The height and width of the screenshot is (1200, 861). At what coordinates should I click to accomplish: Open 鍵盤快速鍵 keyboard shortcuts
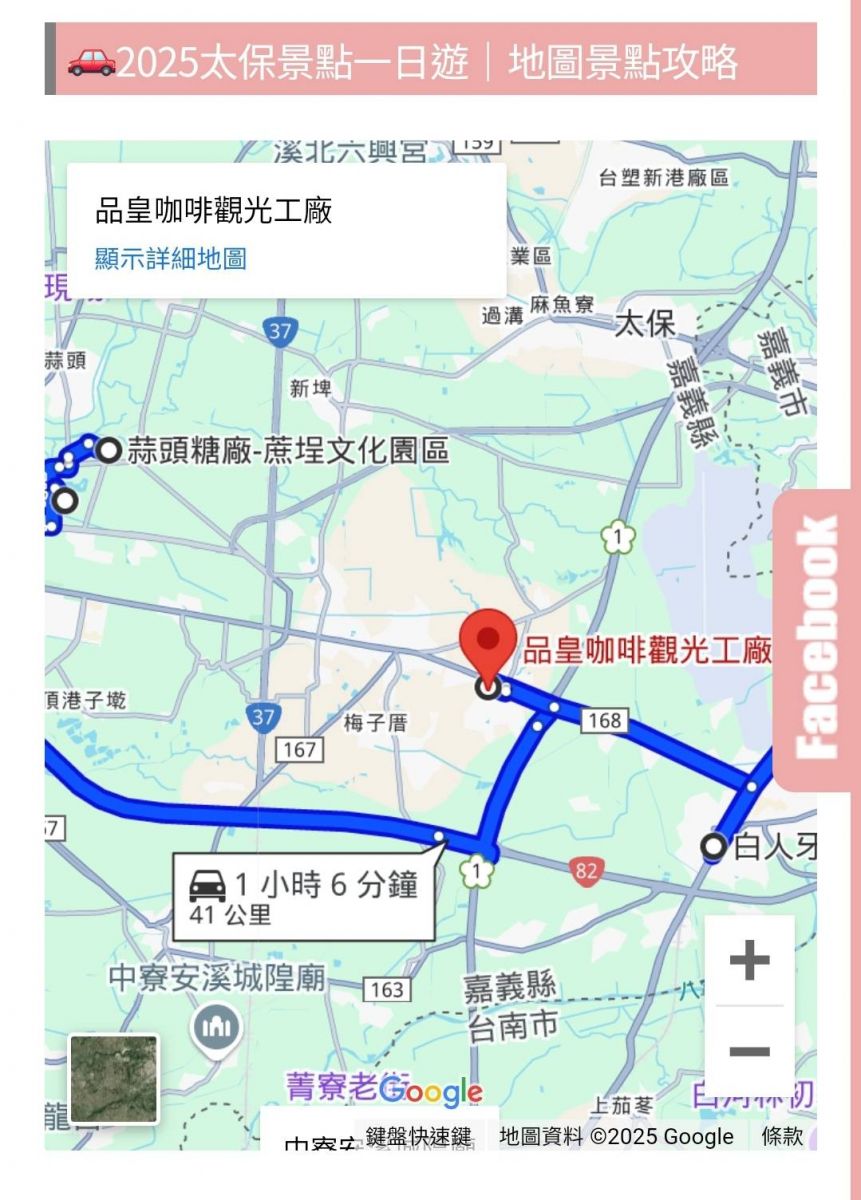tap(418, 1136)
